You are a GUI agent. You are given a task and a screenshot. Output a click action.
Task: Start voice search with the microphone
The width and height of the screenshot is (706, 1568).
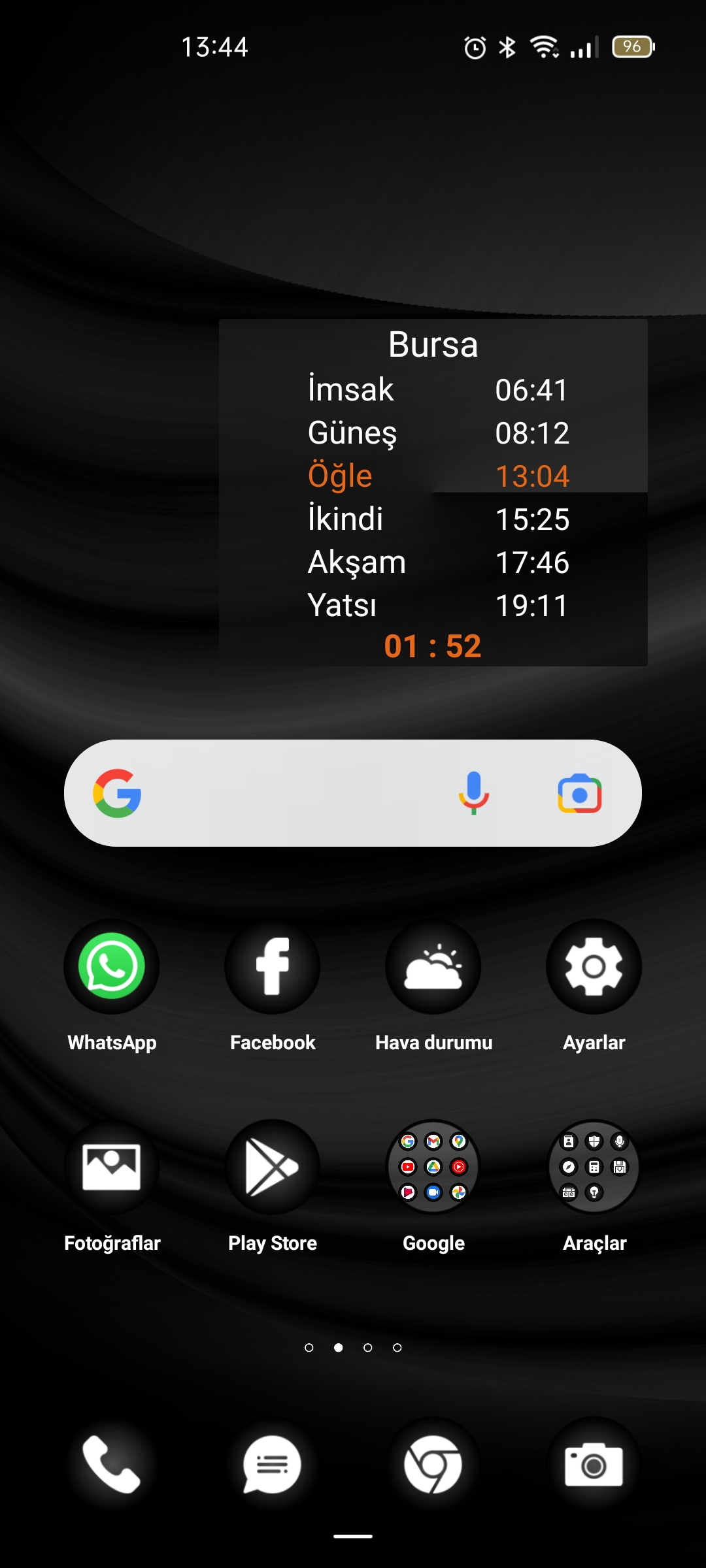474,793
